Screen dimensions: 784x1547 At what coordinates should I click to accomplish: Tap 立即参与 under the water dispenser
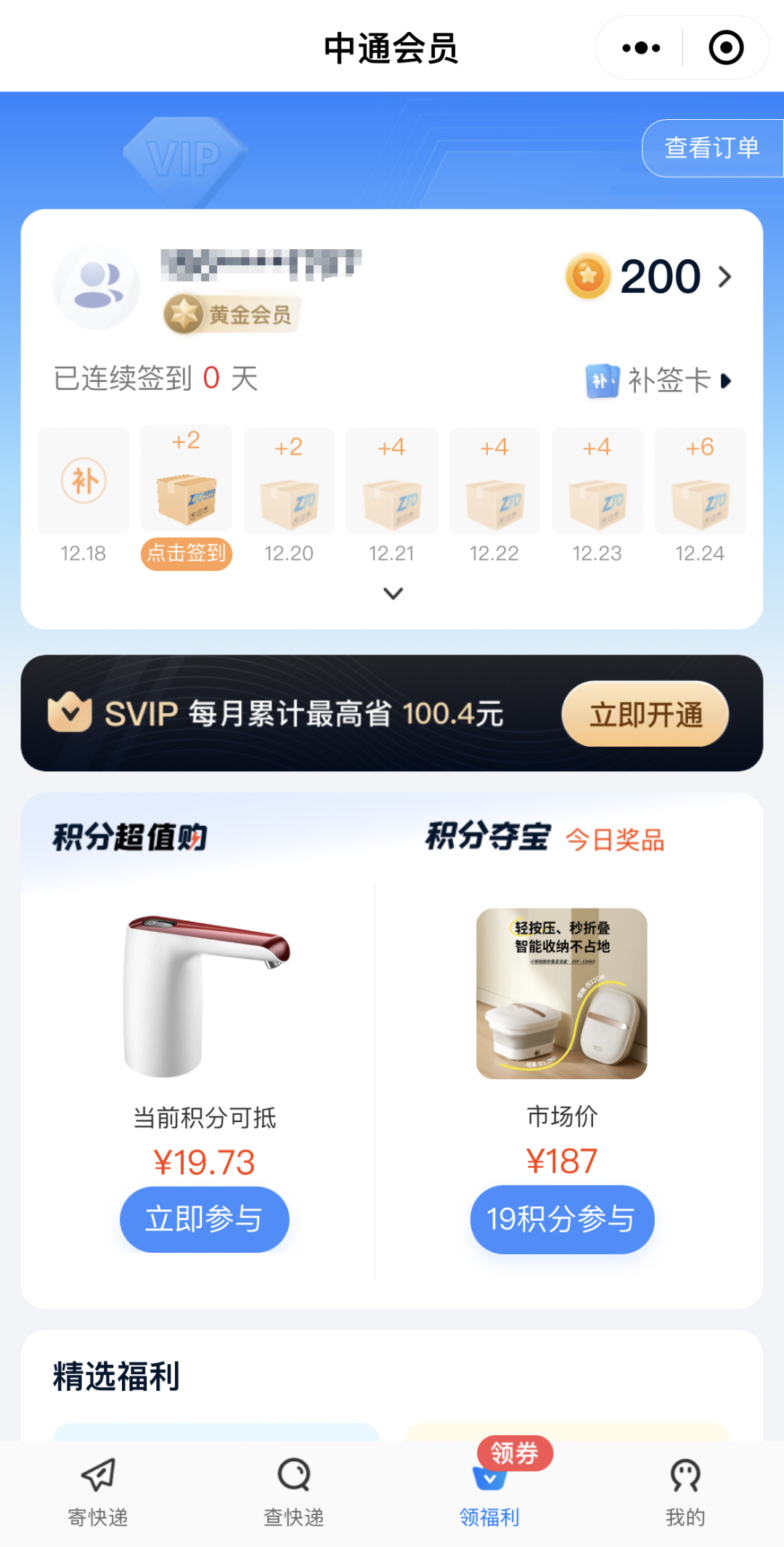click(x=204, y=1219)
